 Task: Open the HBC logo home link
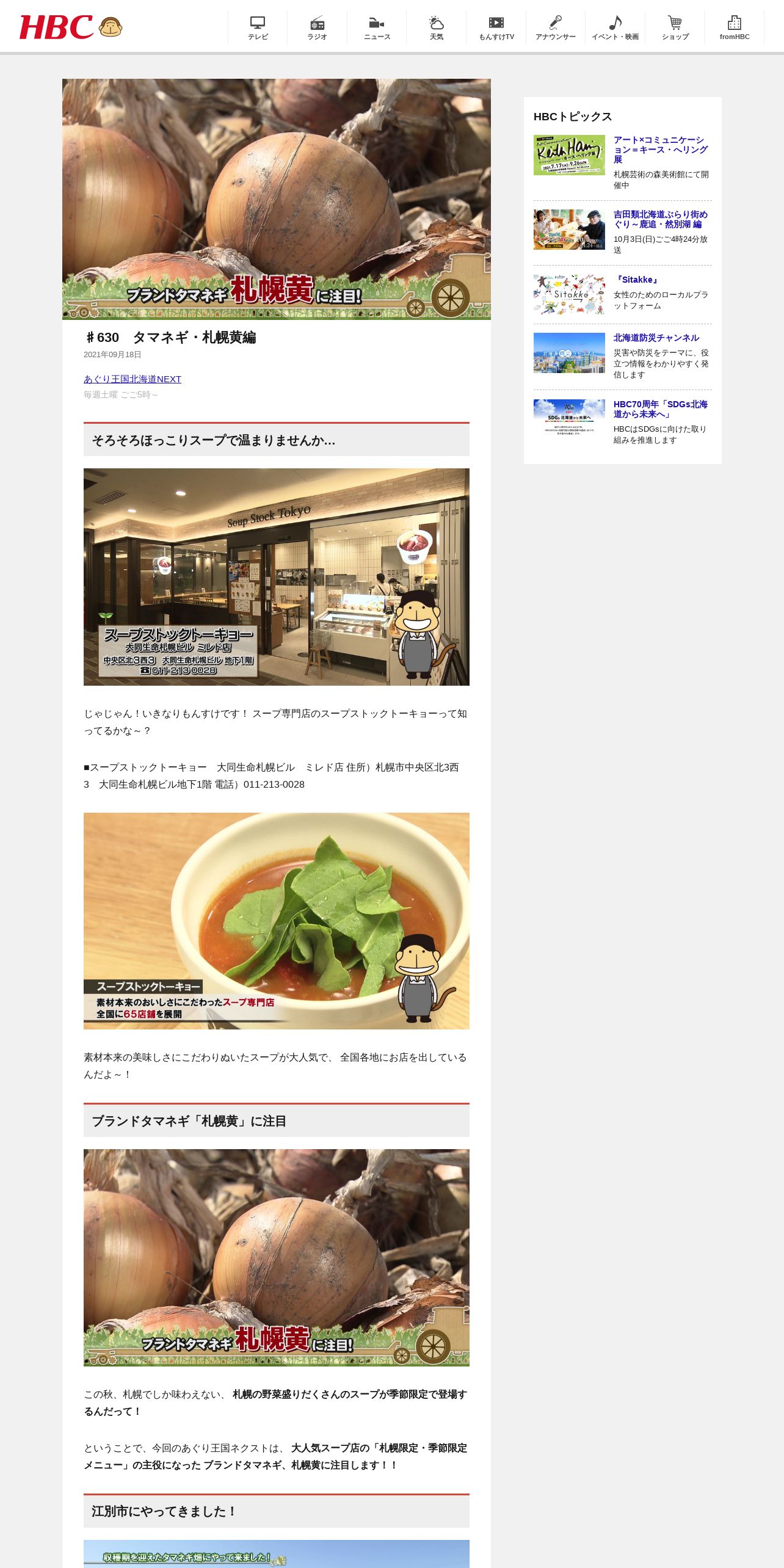tap(71, 27)
